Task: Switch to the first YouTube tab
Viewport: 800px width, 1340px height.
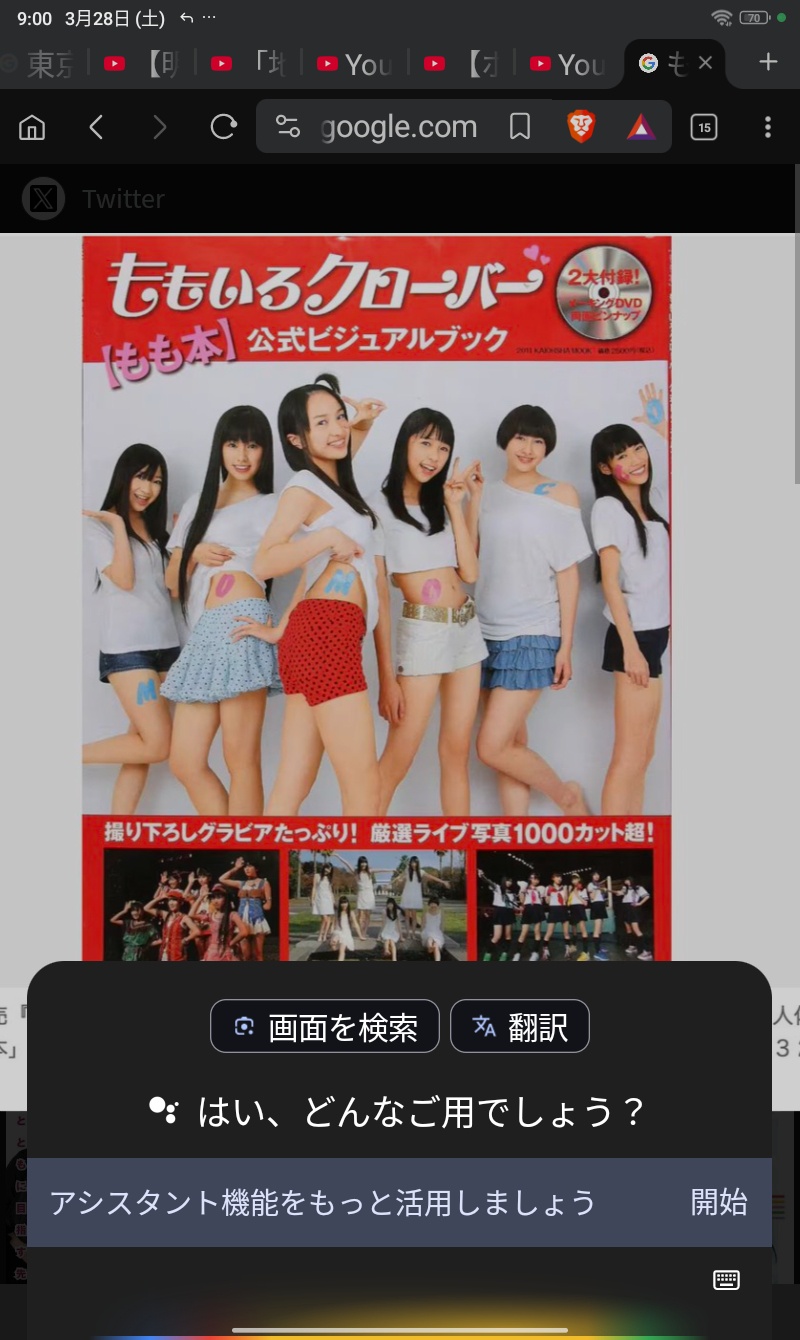Action: coord(142,64)
